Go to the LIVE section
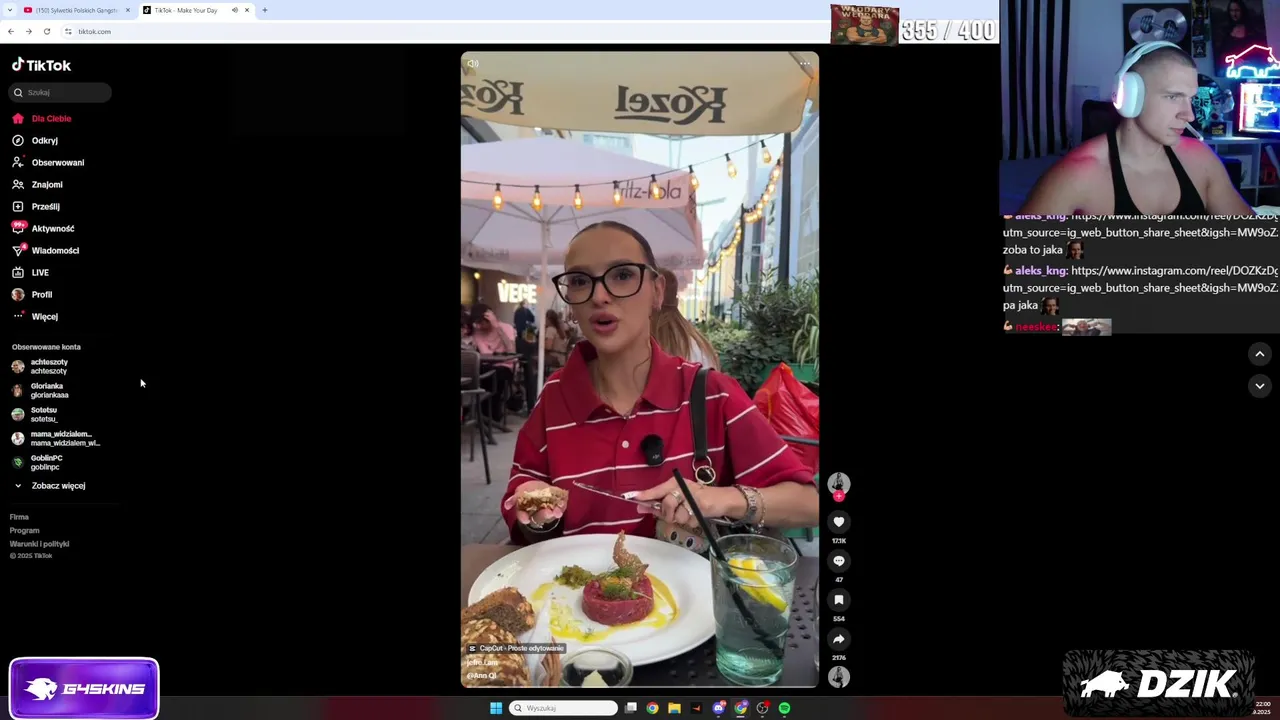The image size is (1280, 720). coord(40,272)
